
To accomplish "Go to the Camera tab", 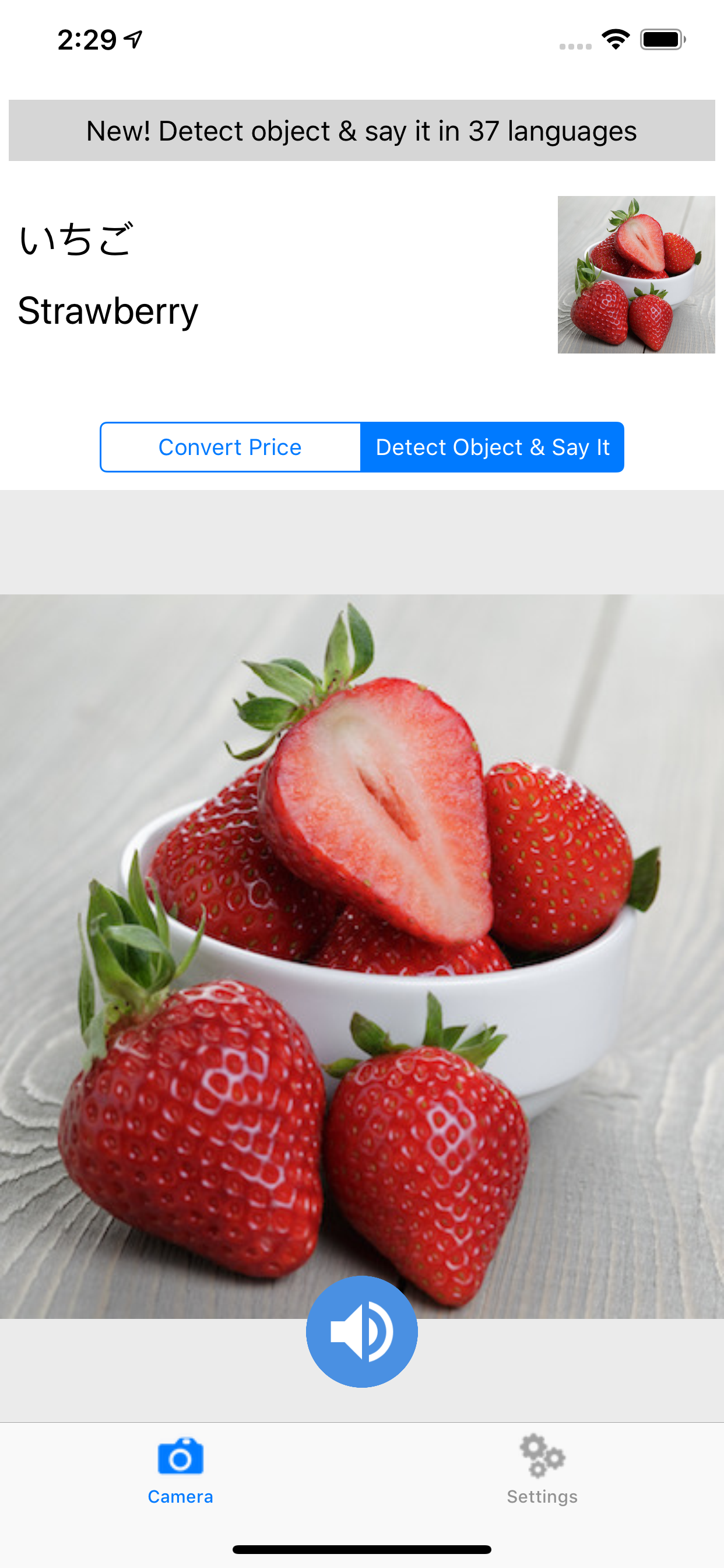I will click(180, 1469).
